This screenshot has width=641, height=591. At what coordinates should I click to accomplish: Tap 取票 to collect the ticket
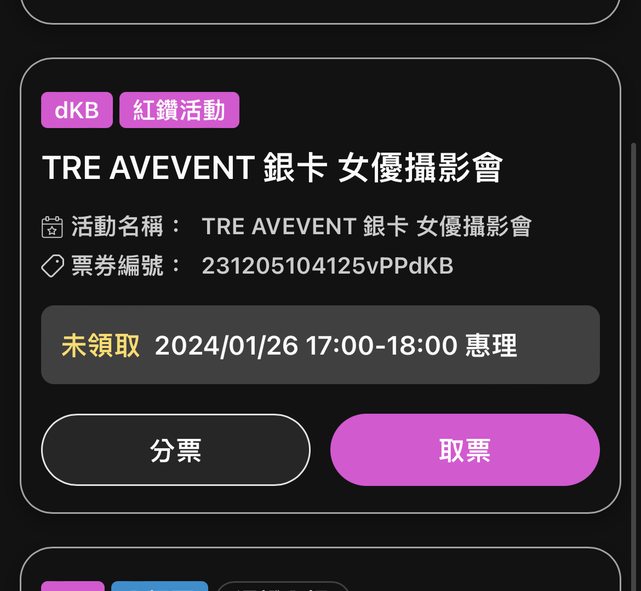tap(465, 450)
